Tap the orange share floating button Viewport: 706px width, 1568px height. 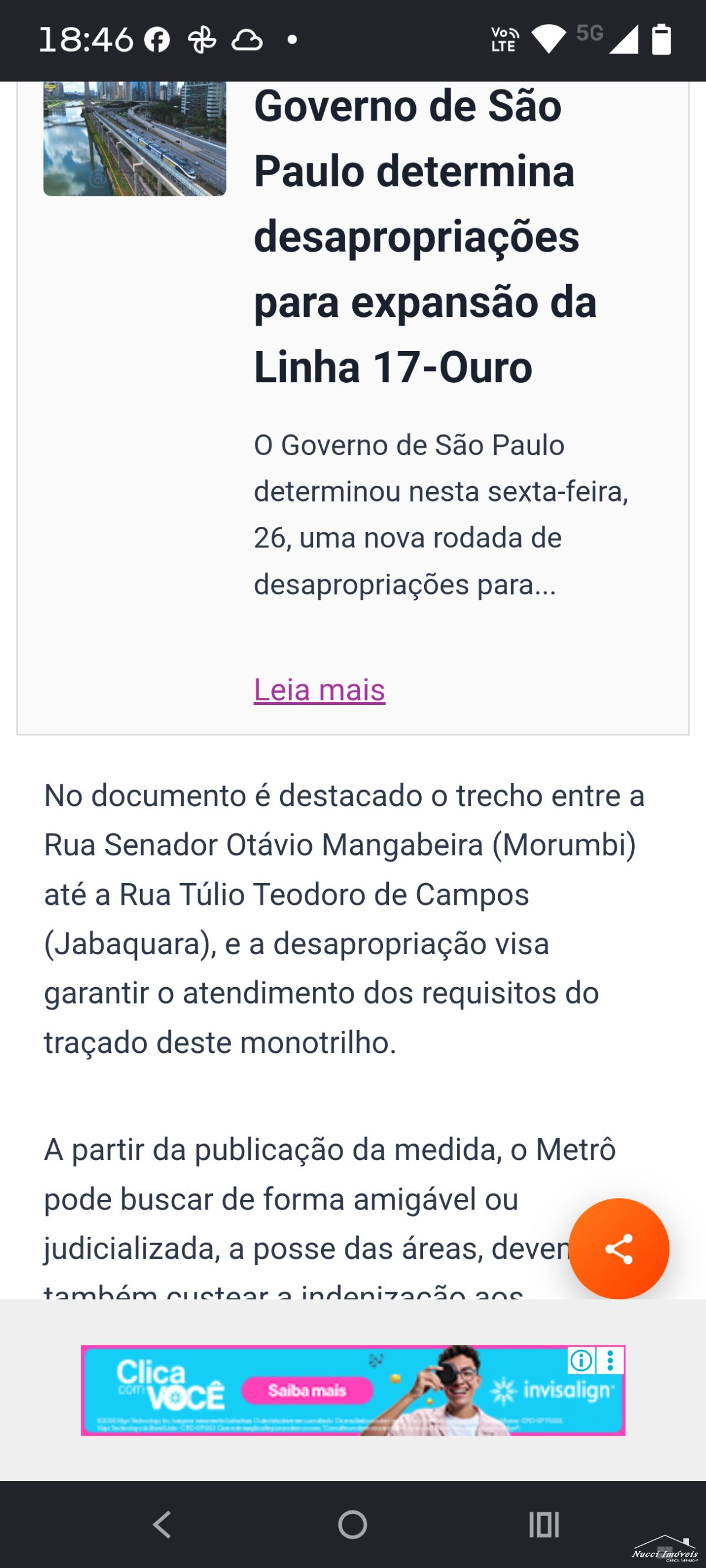click(x=618, y=1248)
